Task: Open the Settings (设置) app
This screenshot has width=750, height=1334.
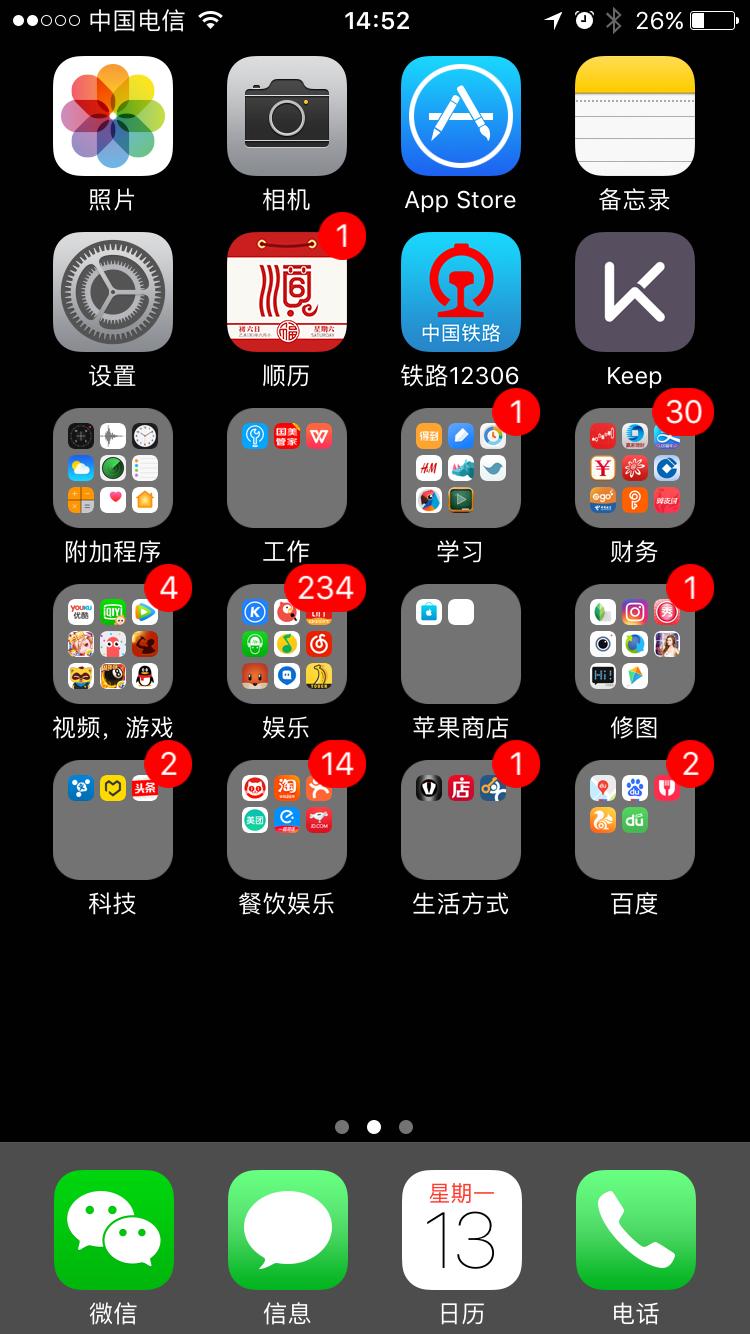Action: [x=113, y=292]
